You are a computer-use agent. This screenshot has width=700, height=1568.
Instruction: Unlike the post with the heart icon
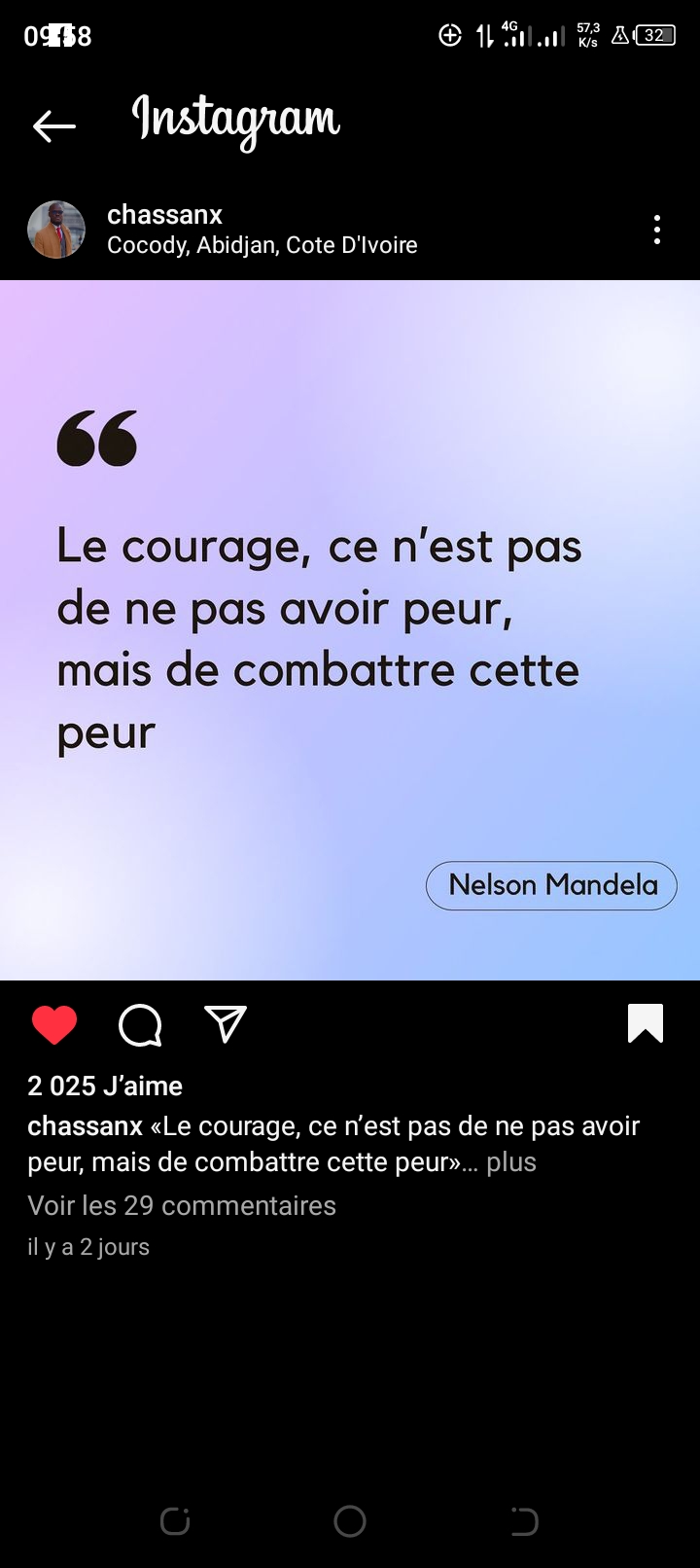(x=54, y=1025)
